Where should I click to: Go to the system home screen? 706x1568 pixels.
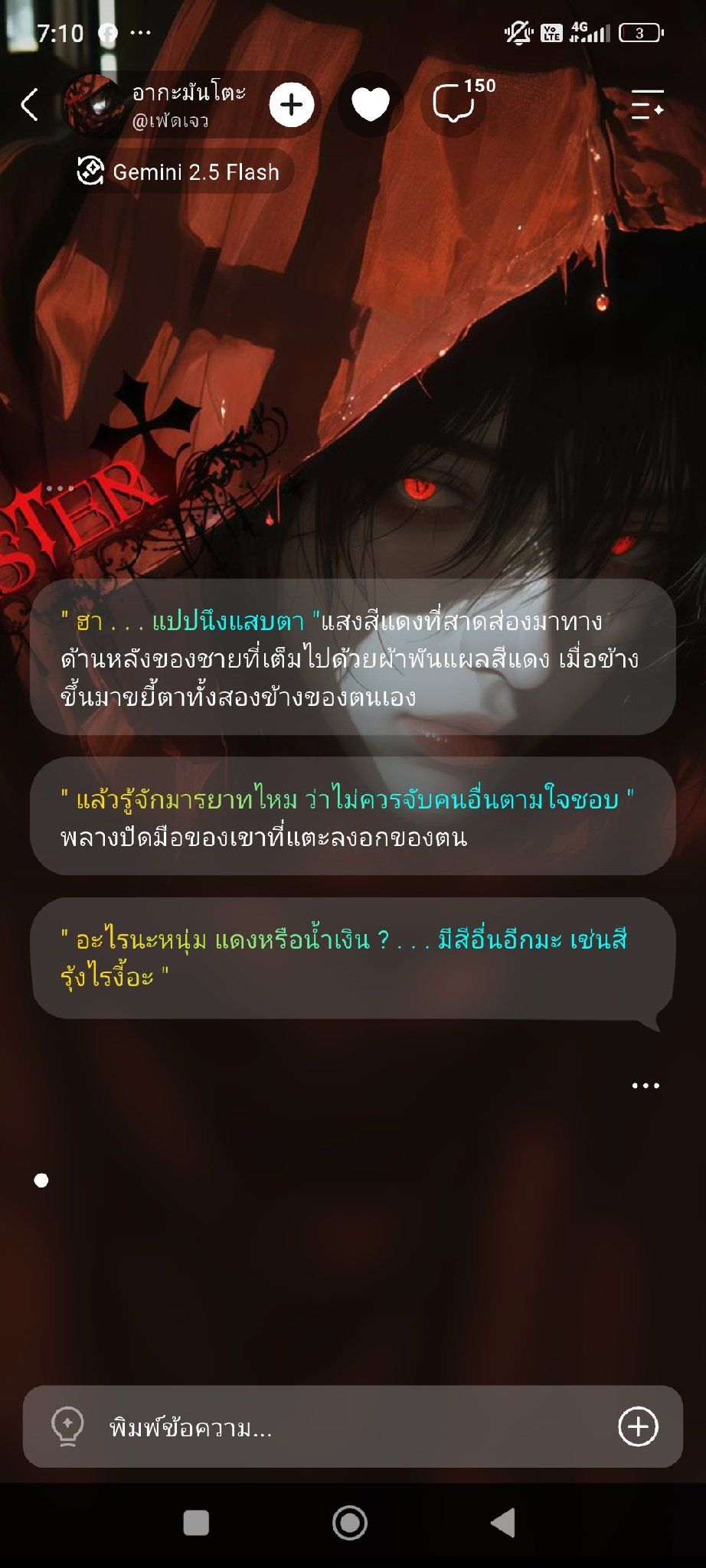(350, 1523)
